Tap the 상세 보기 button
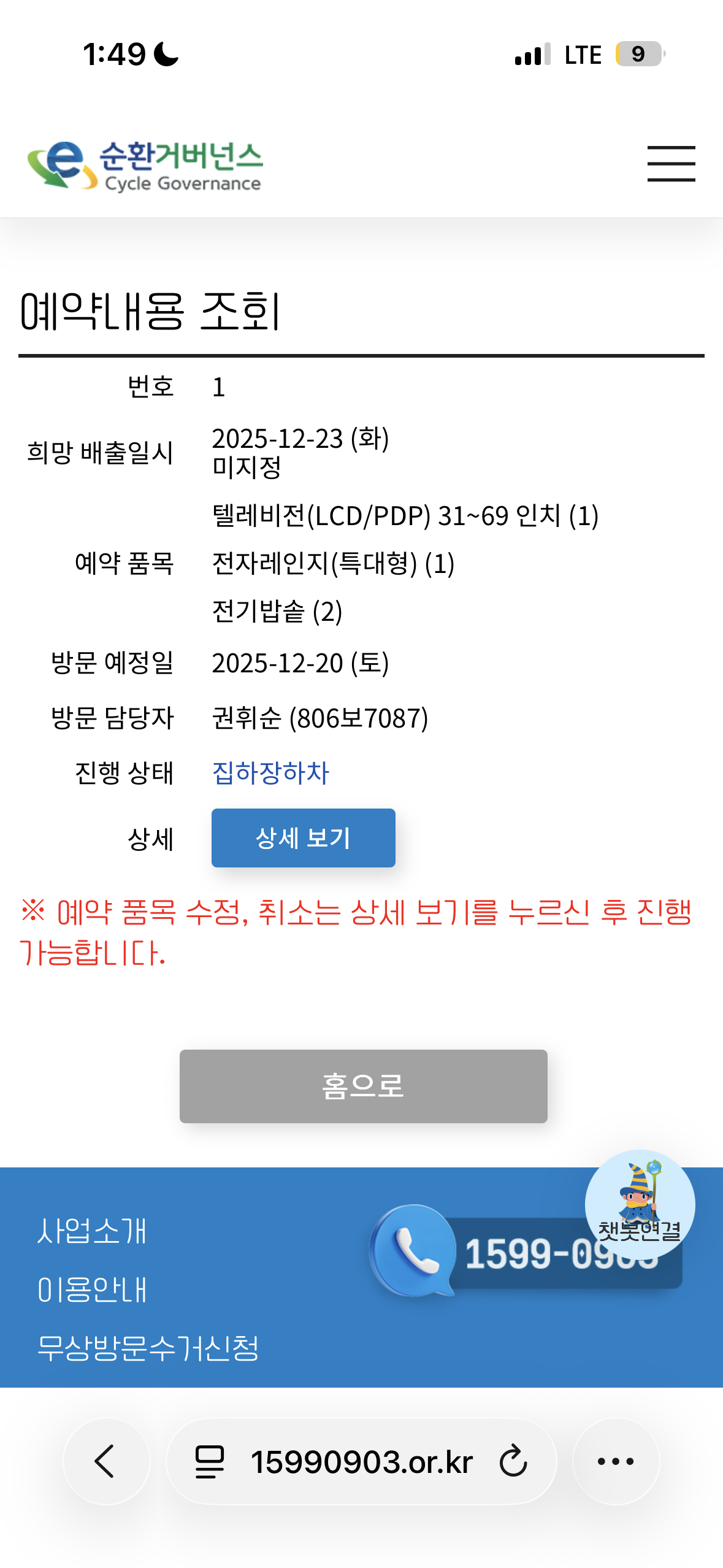 point(303,837)
